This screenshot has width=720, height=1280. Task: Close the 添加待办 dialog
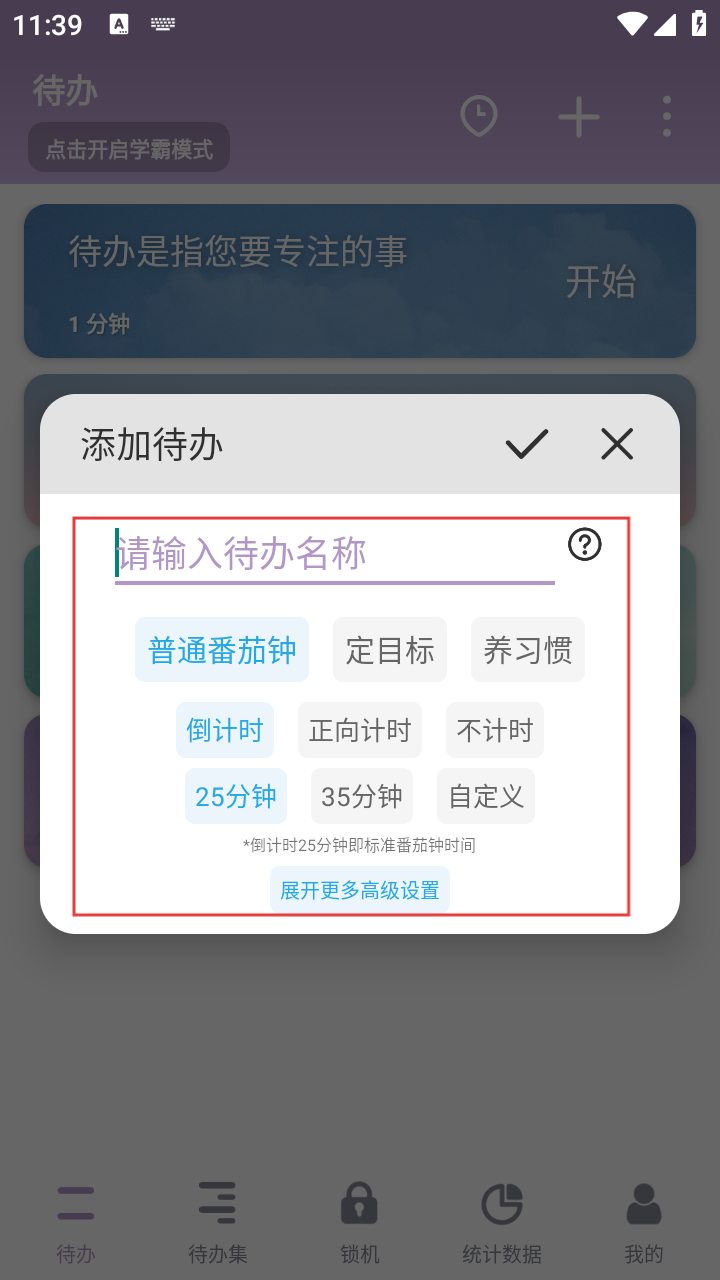(617, 444)
